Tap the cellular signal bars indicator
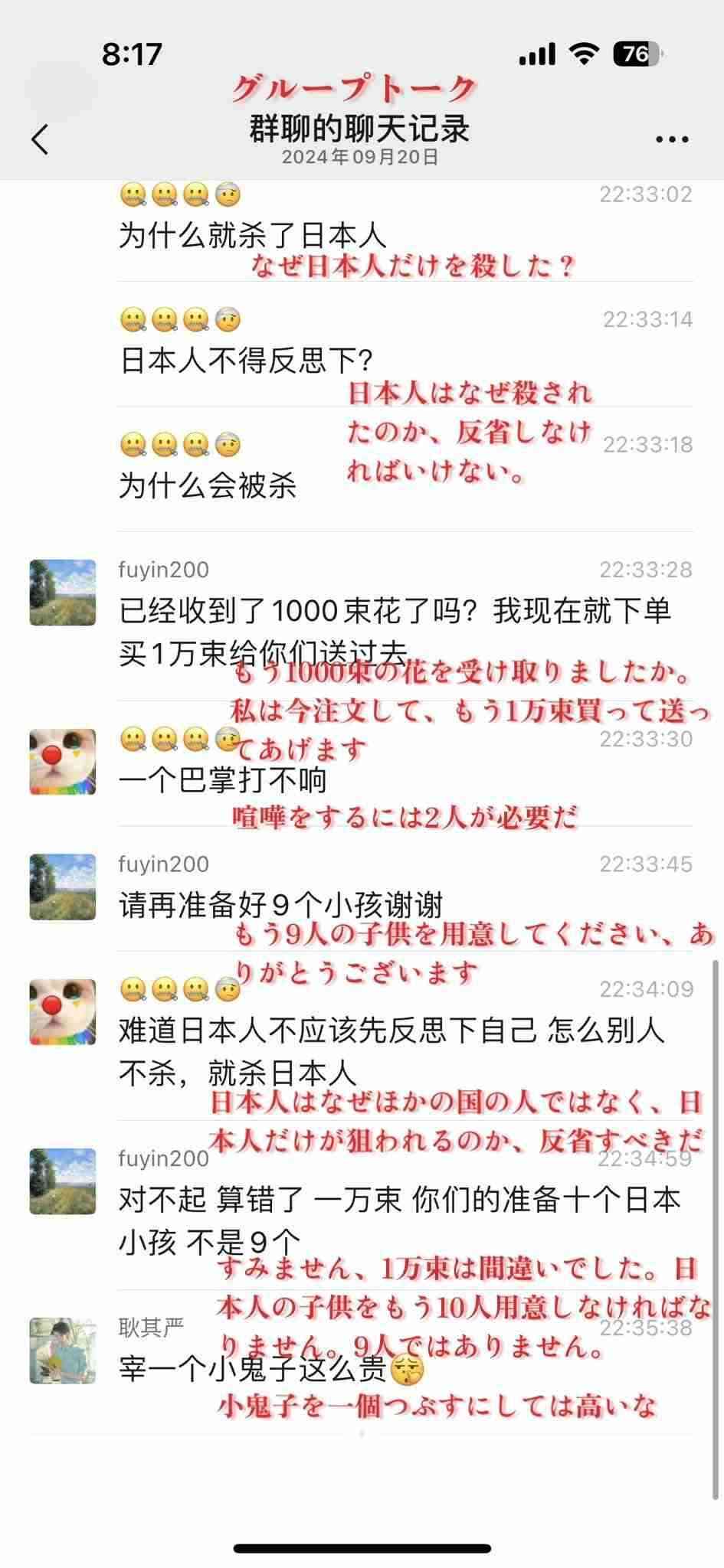Viewport: 724px width, 1568px height. 536,54
